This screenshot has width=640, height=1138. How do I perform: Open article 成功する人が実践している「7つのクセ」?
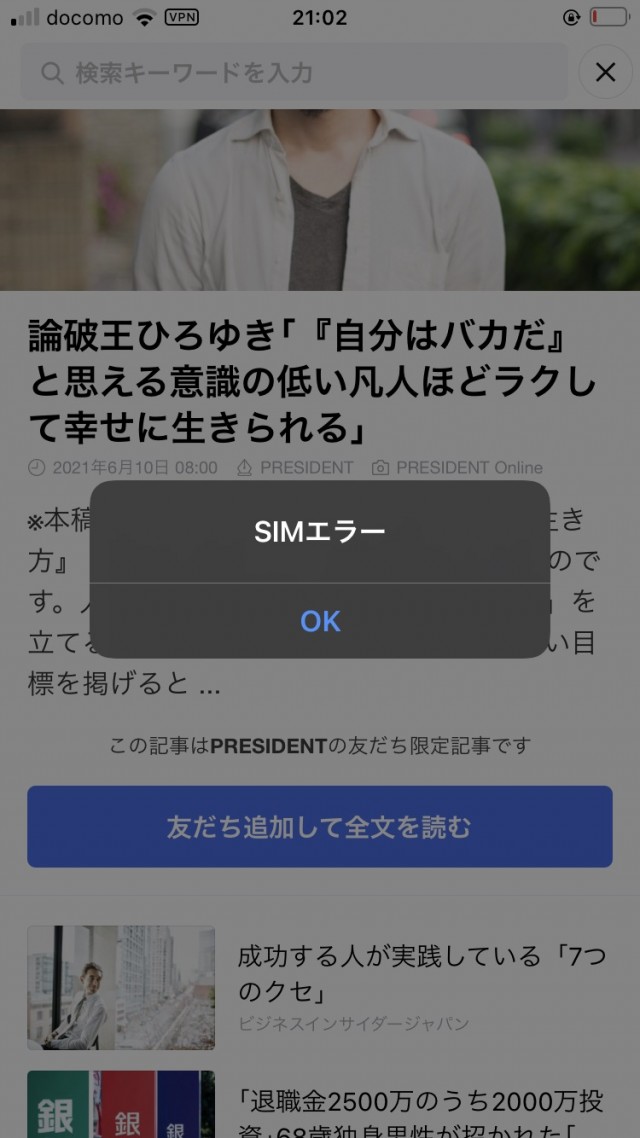421,974
